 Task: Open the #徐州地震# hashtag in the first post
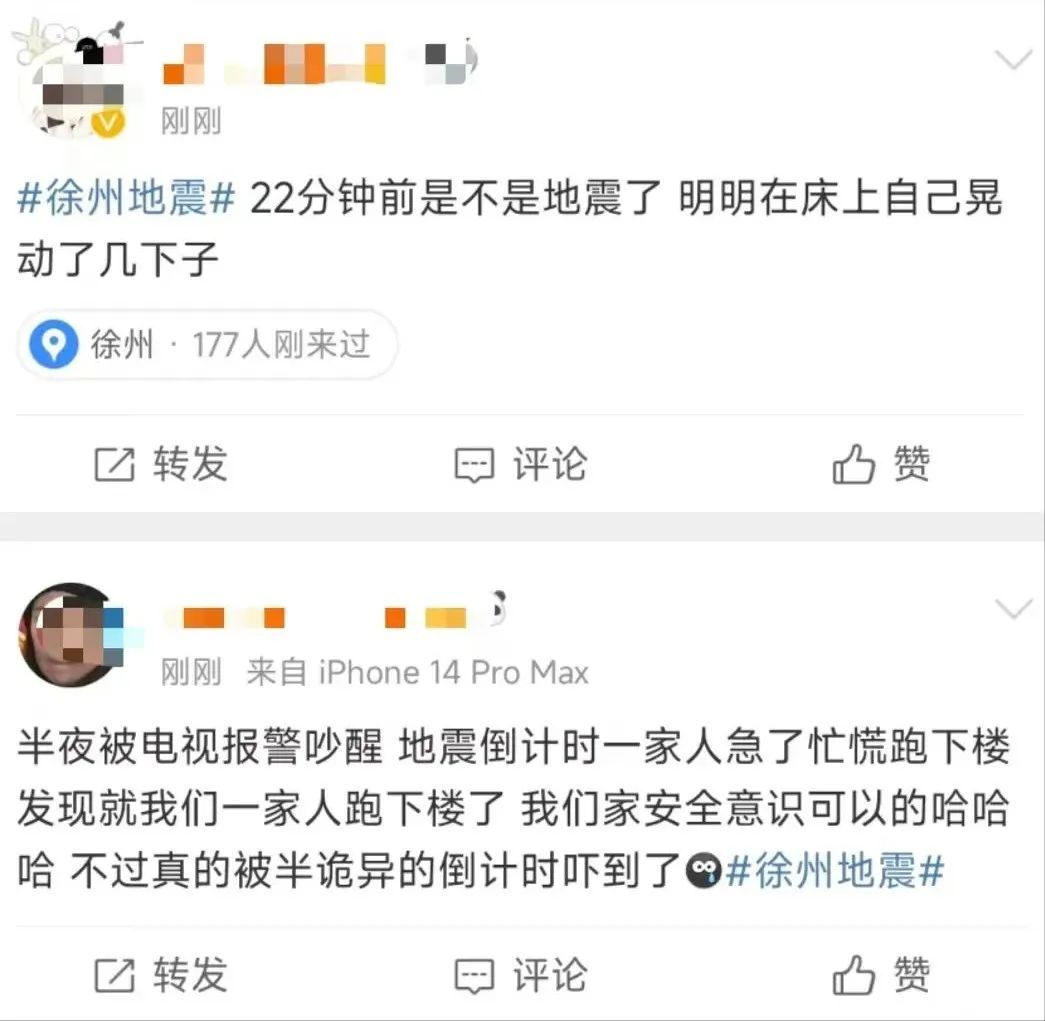click(x=127, y=198)
